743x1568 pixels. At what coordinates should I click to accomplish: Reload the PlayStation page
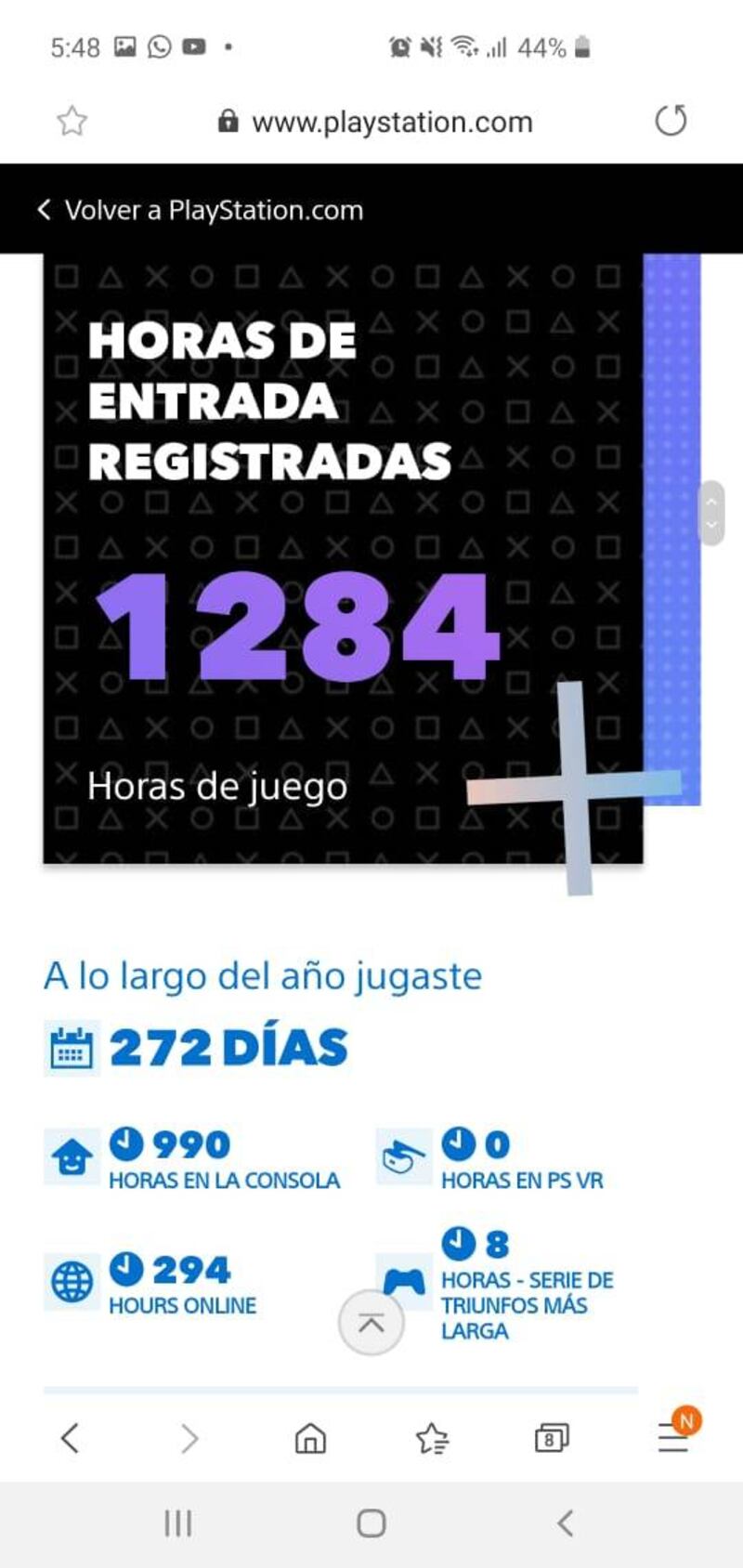click(670, 121)
